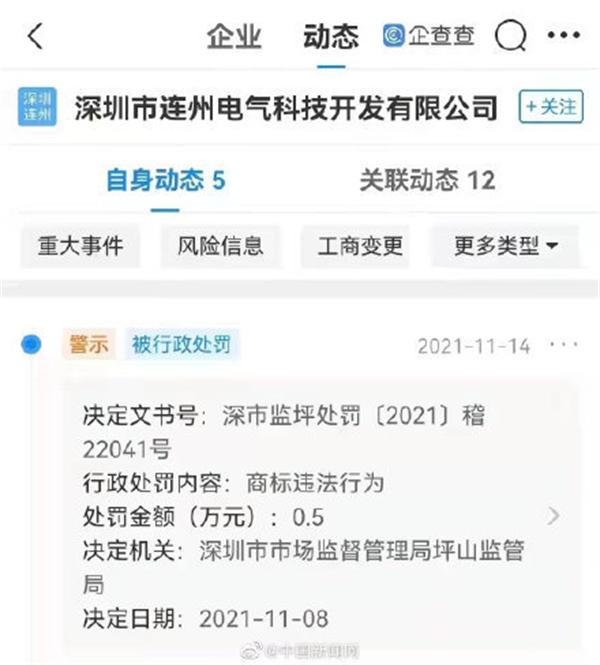Filter by 工商变更

360,245
